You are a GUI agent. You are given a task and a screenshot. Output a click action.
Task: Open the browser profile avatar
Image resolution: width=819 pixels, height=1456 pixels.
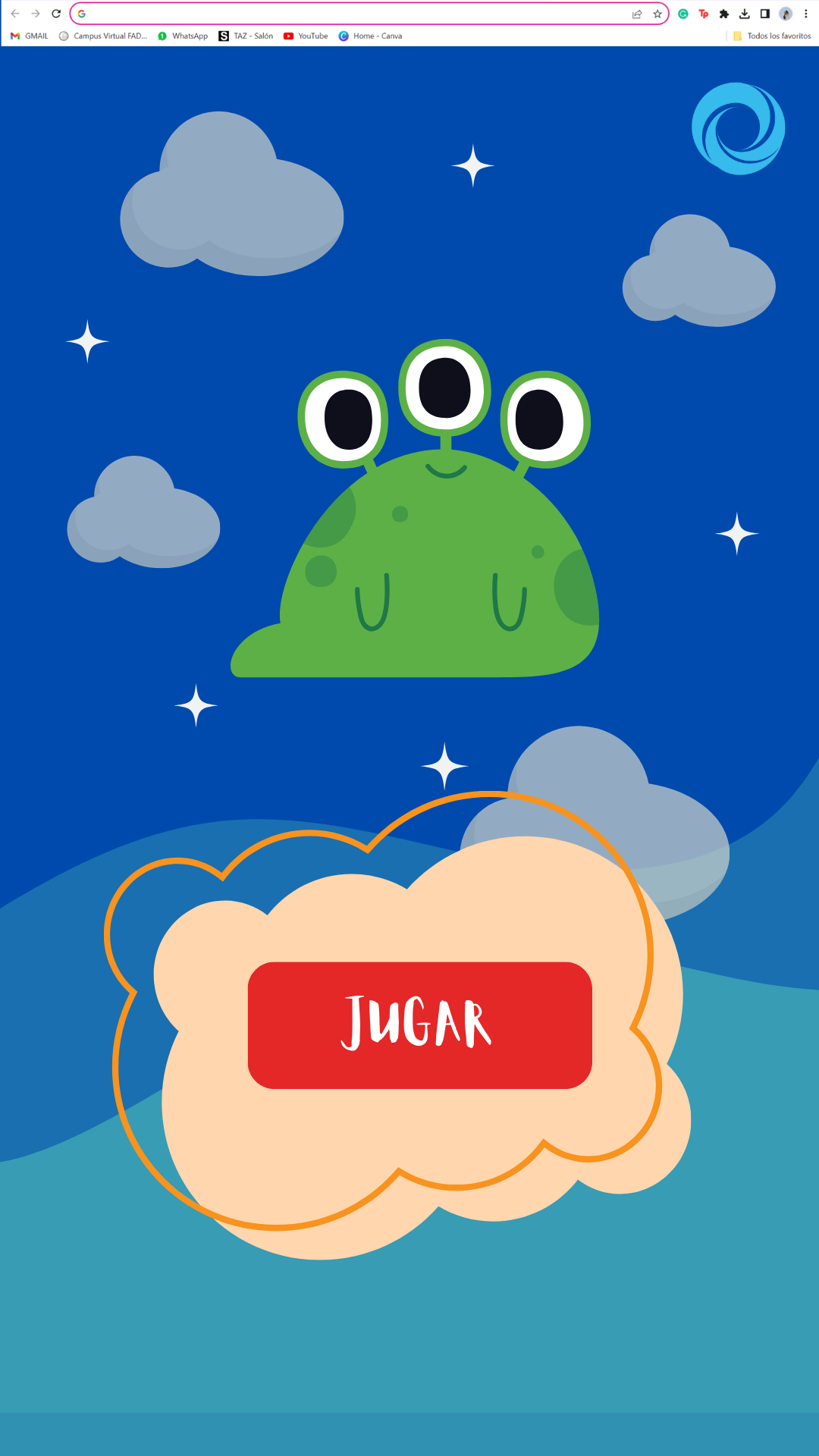pyautogui.click(x=786, y=14)
